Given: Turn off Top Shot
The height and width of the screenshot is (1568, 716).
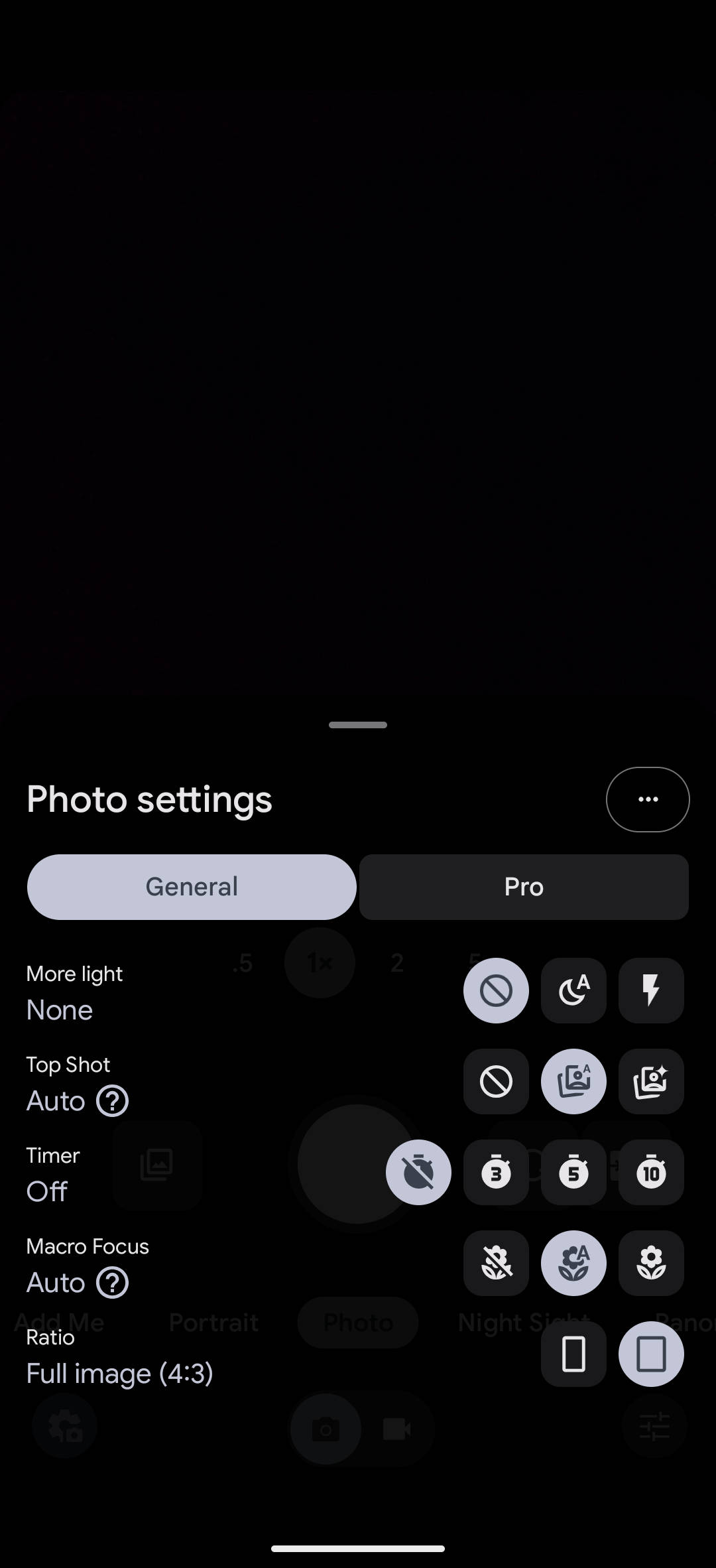Looking at the screenshot, I should pyautogui.click(x=496, y=1081).
